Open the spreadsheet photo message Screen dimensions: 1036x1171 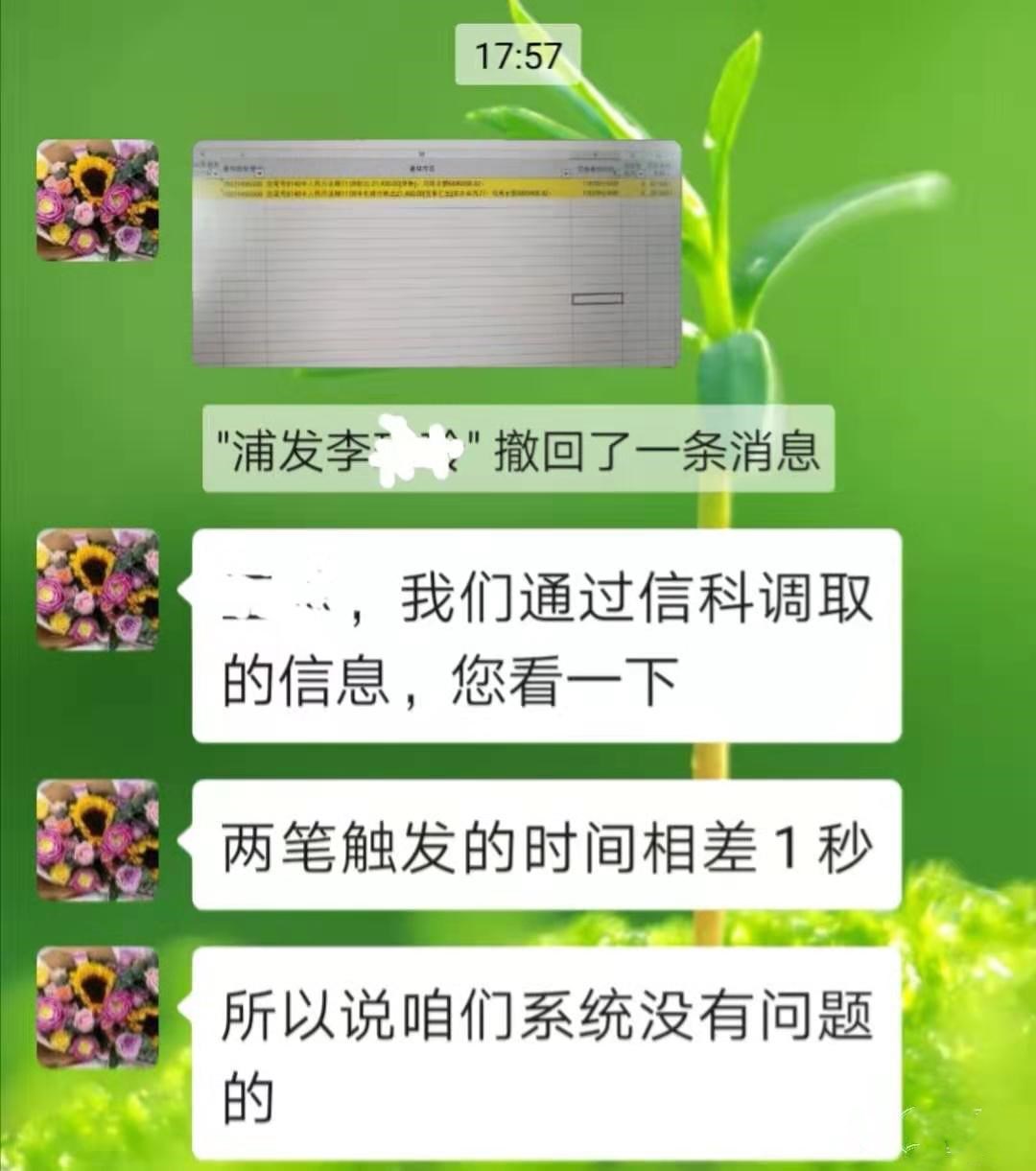pyautogui.click(x=436, y=253)
